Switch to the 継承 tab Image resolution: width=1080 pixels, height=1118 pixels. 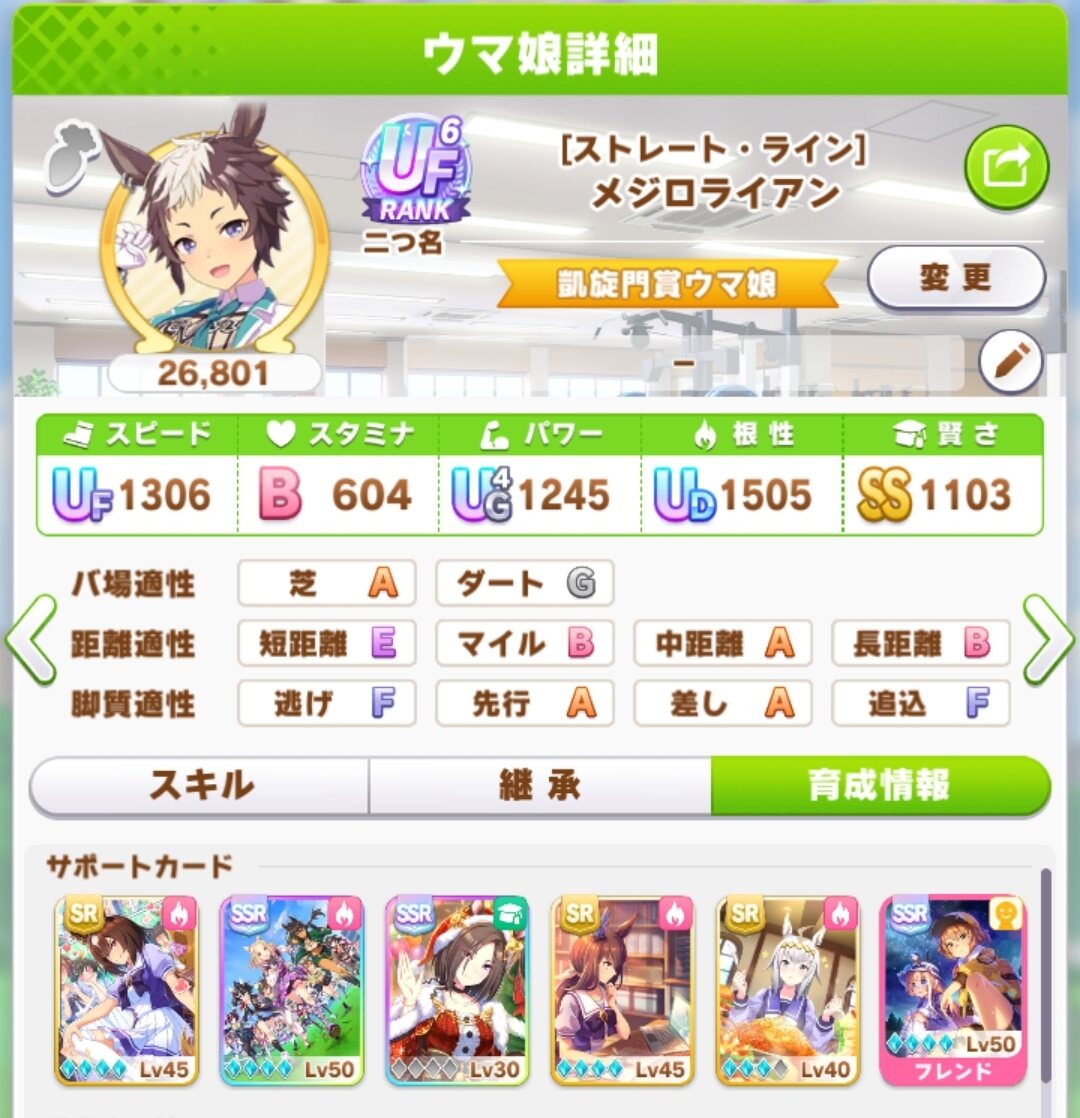(540, 786)
